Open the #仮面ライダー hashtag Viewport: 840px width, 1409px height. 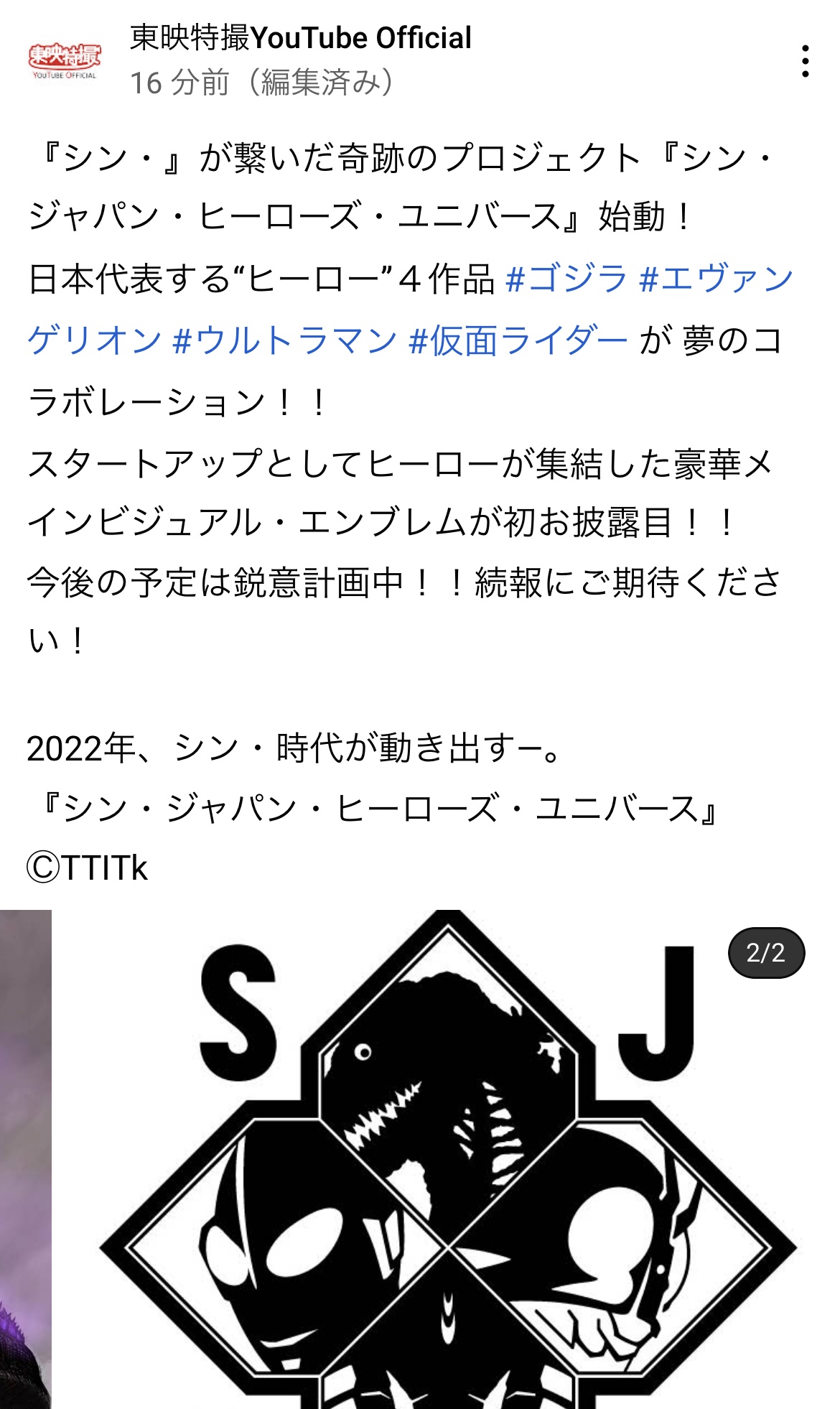518,340
